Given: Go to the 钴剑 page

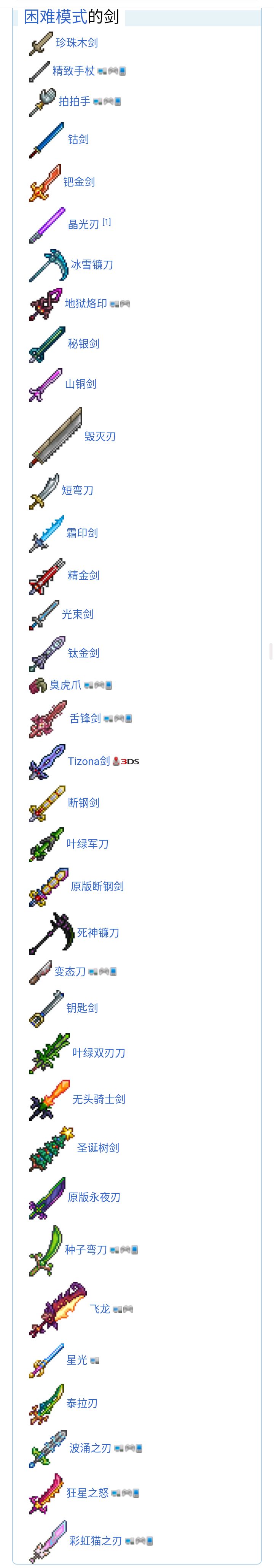Looking at the screenshot, I should [78, 139].
